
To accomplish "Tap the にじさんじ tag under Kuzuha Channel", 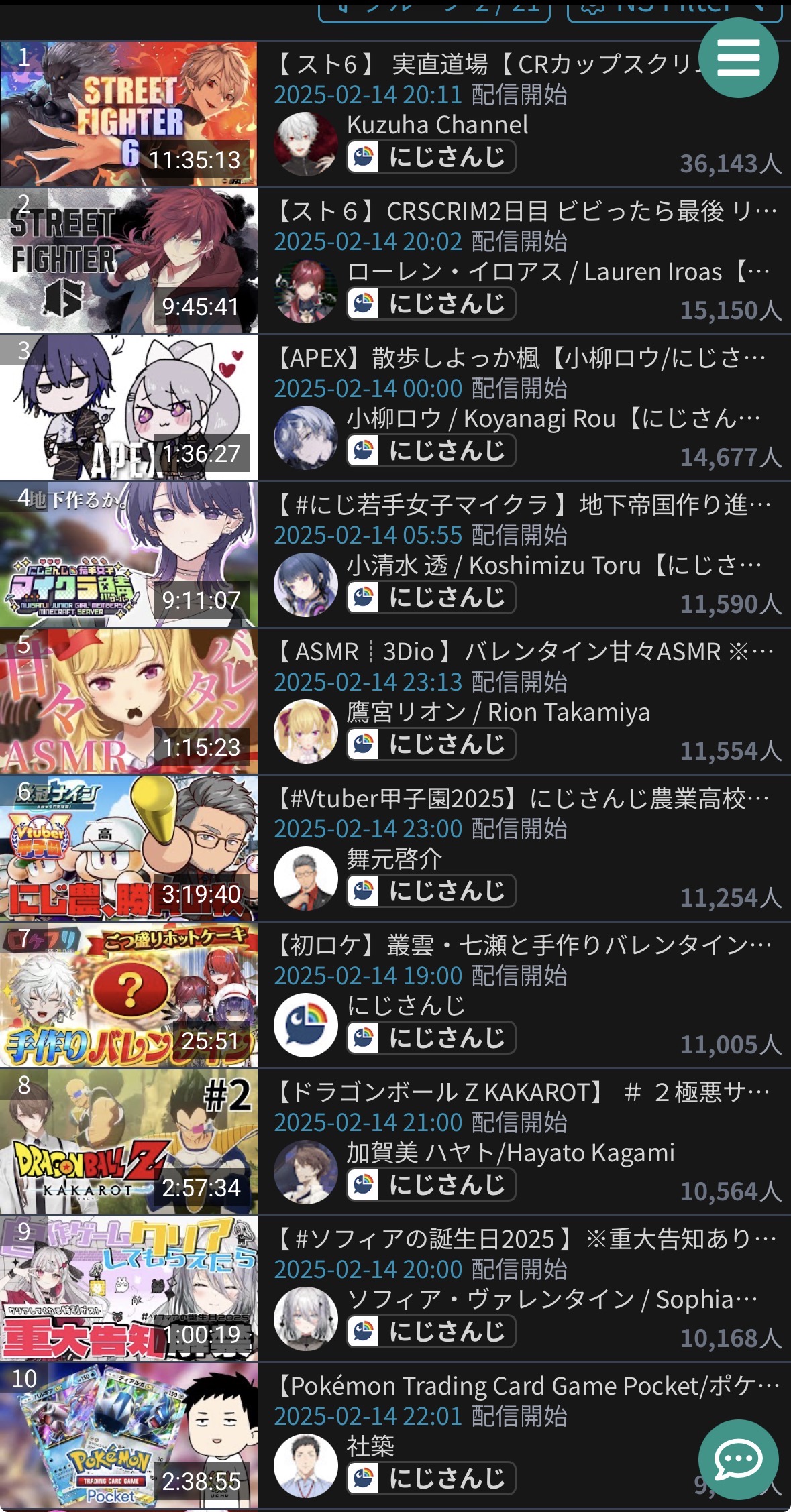I will (x=431, y=157).
